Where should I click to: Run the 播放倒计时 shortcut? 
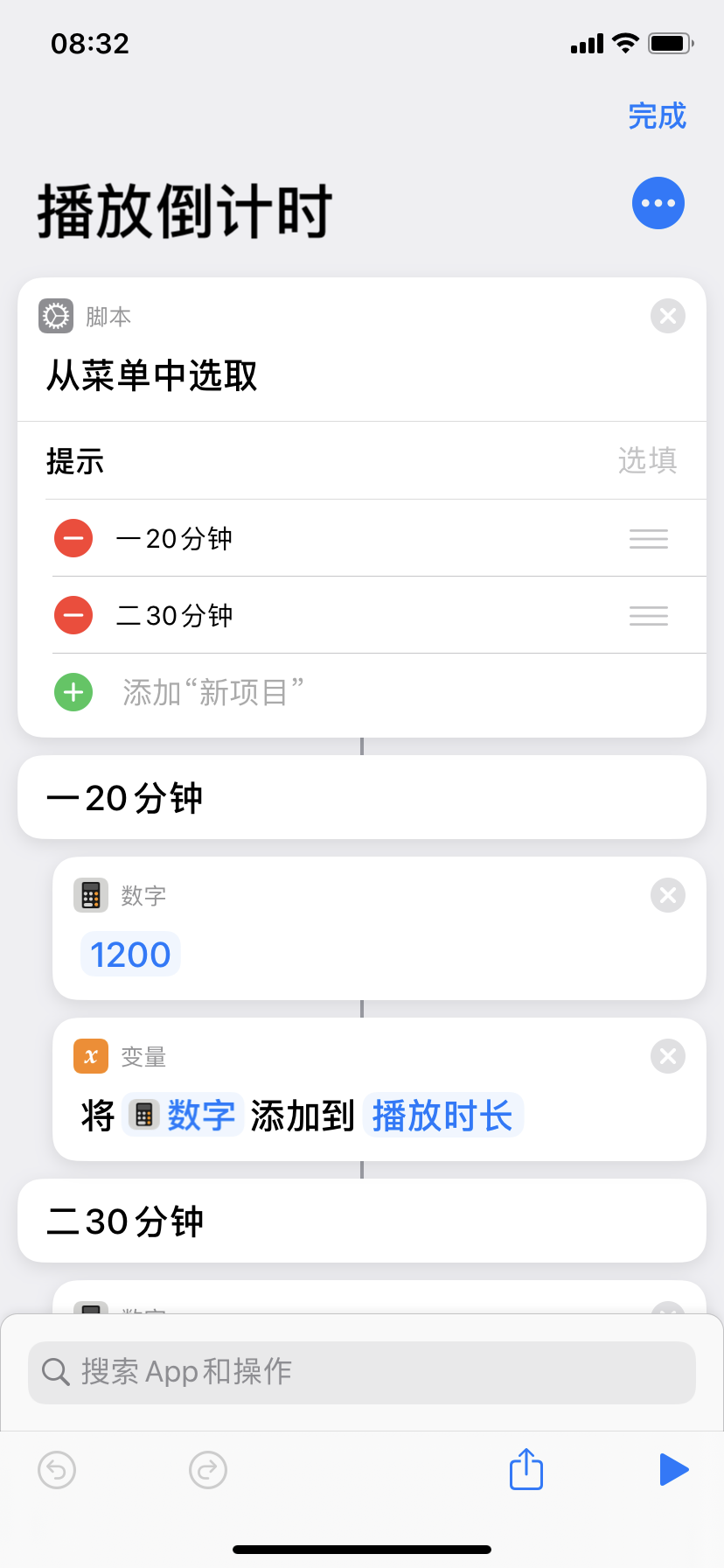pos(673,1470)
